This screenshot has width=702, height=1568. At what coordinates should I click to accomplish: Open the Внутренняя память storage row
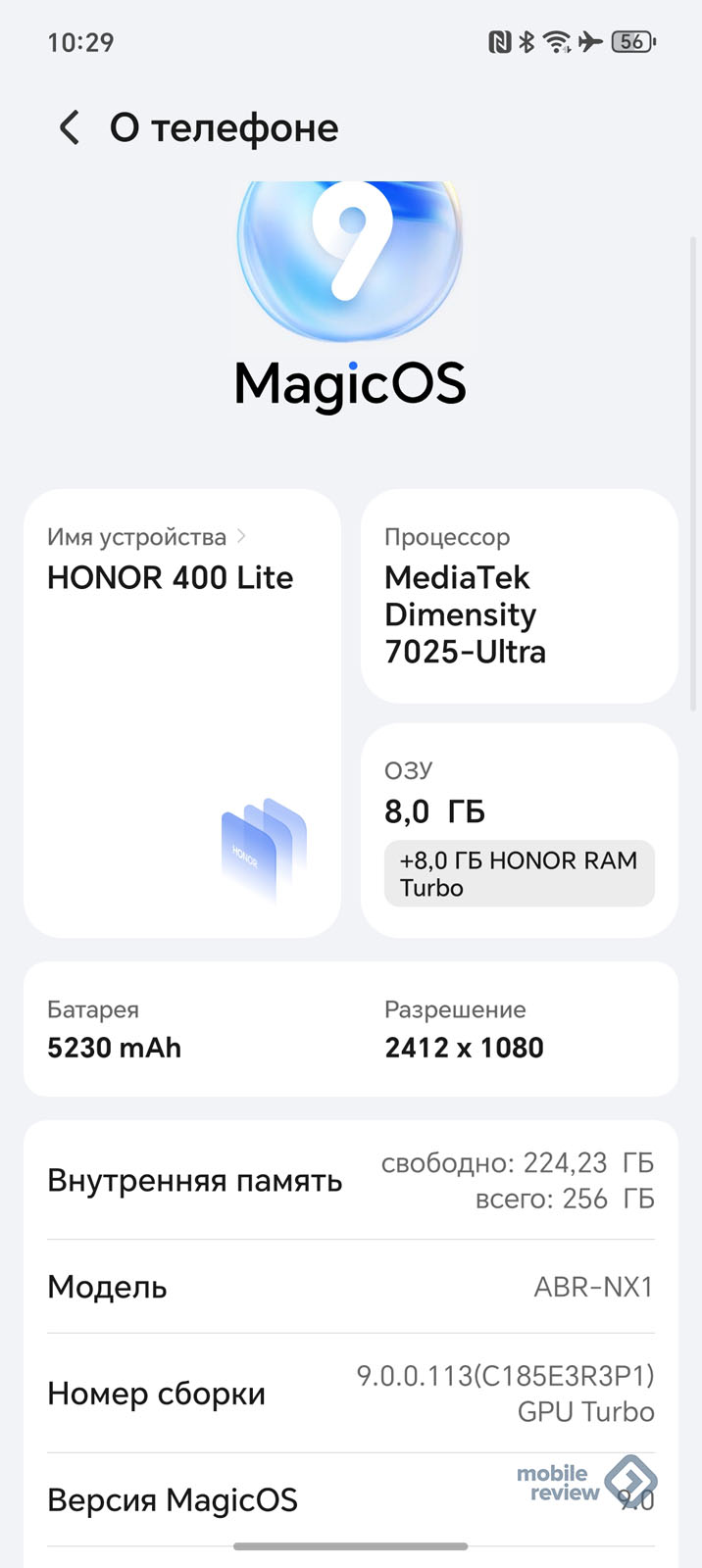[351, 1181]
